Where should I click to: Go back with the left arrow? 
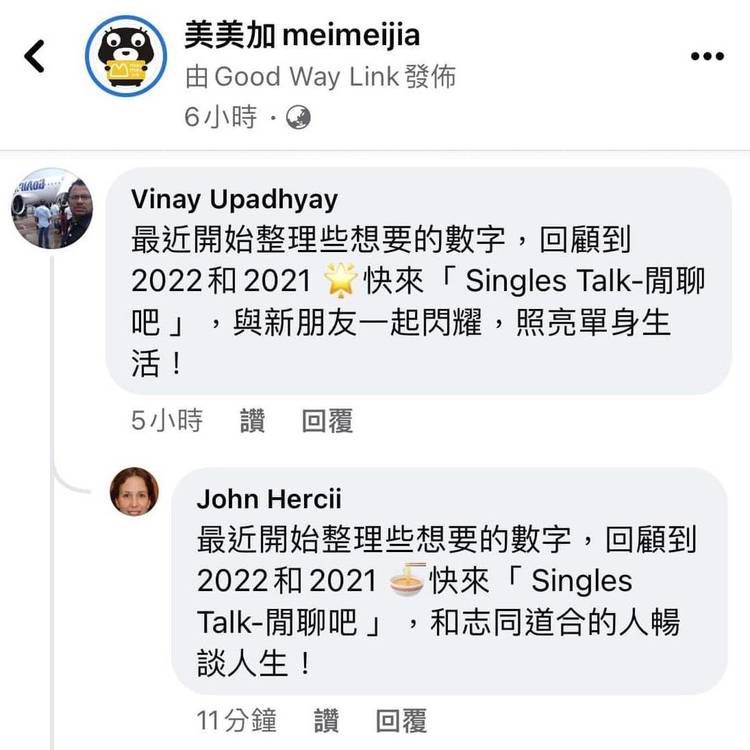pyautogui.click(x=35, y=57)
